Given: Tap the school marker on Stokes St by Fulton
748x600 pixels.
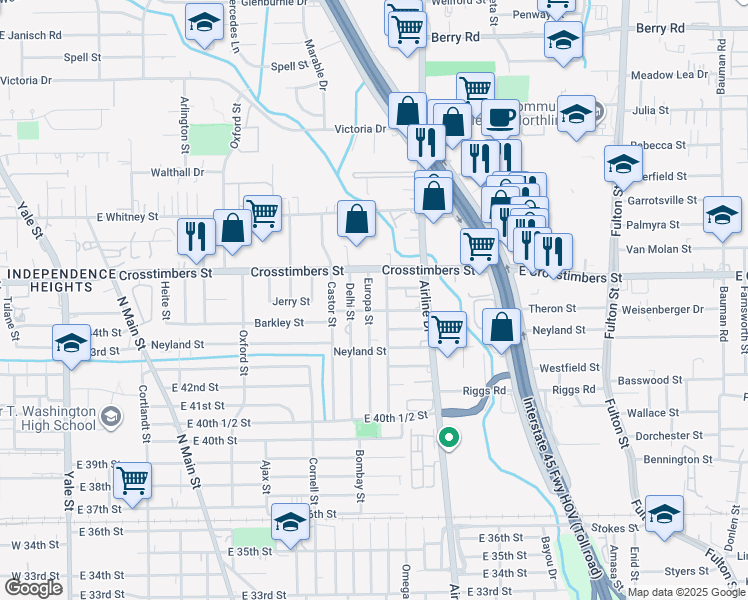Looking at the screenshot, I should tap(664, 514).
